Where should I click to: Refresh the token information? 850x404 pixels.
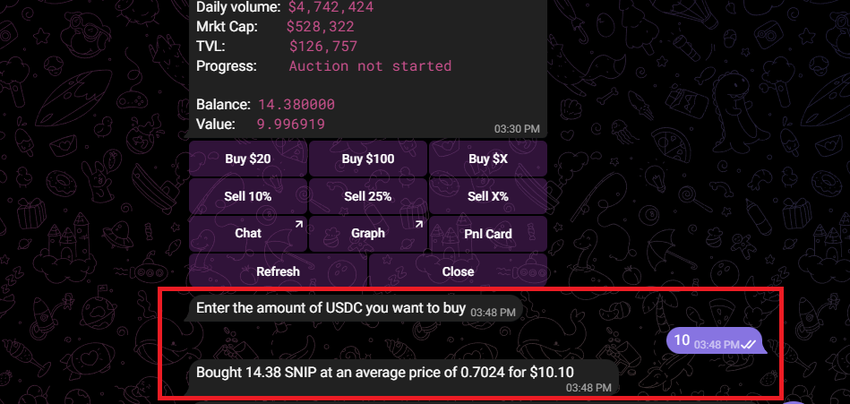[278, 271]
